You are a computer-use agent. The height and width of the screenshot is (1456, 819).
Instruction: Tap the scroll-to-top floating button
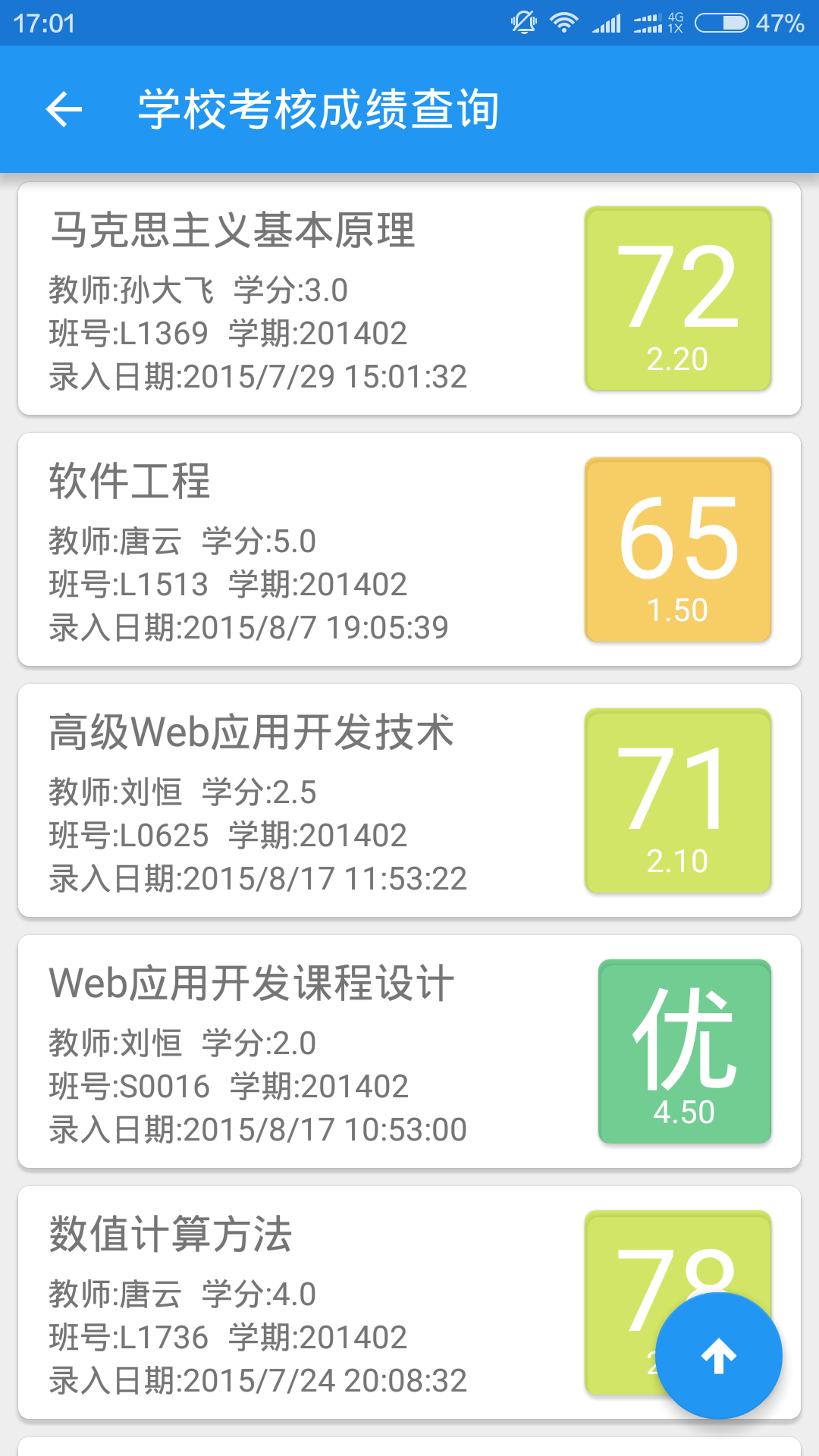tap(718, 1356)
